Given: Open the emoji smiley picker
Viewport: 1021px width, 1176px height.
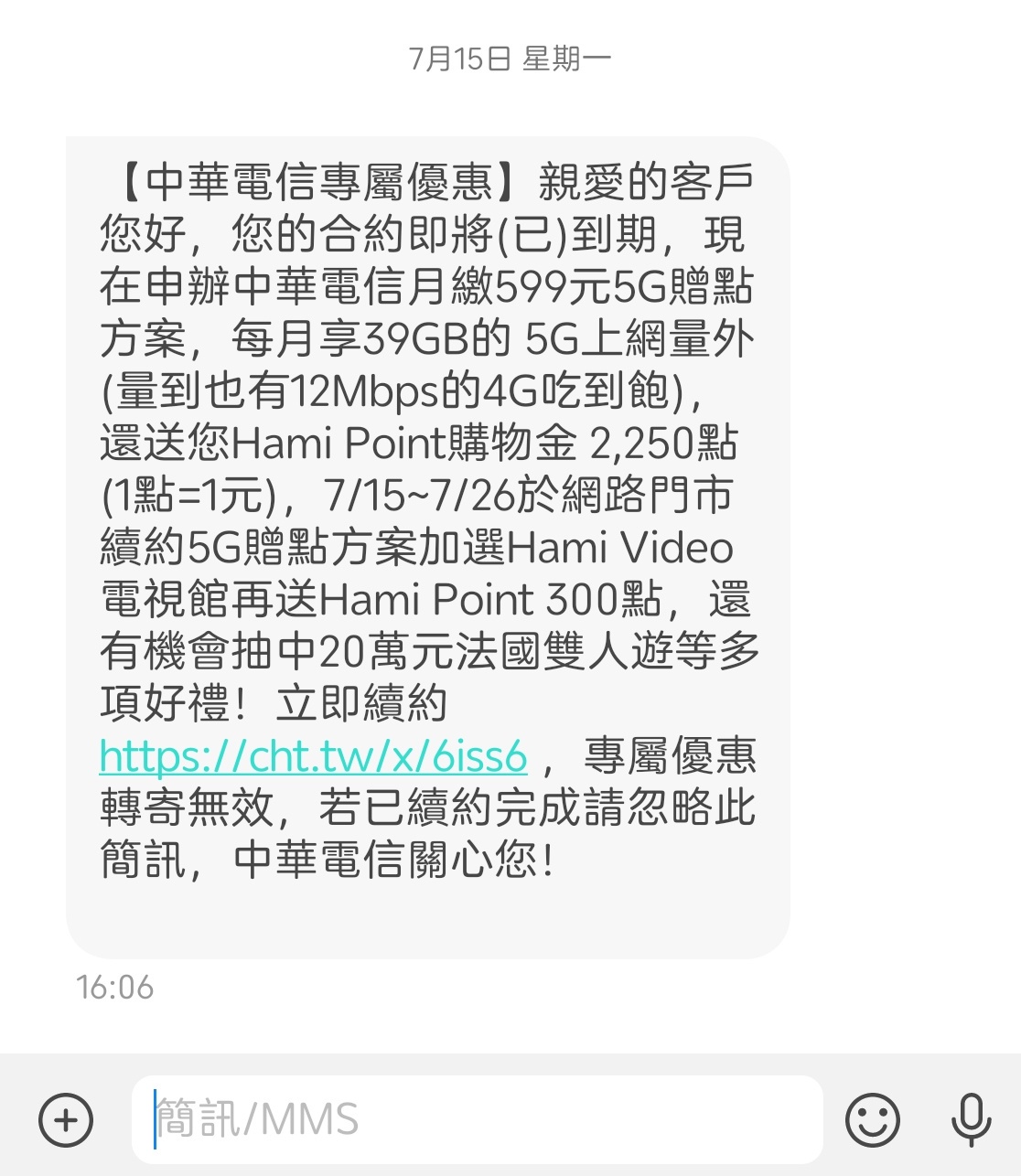Looking at the screenshot, I should pyautogui.click(x=872, y=1119).
